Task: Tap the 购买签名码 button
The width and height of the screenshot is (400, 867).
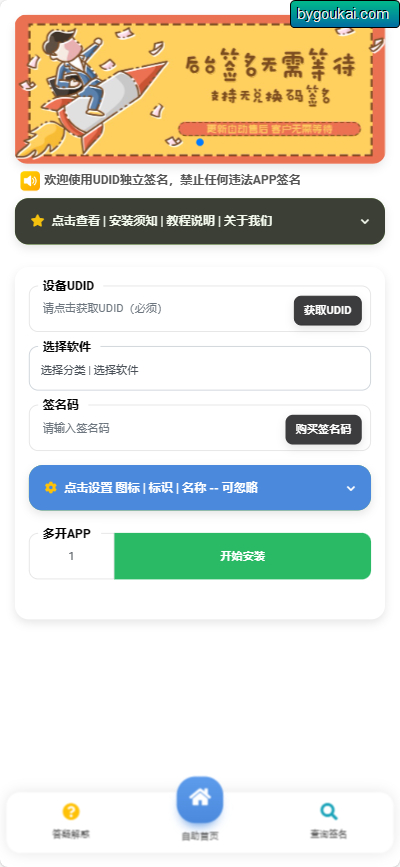Action: tap(324, 430)
